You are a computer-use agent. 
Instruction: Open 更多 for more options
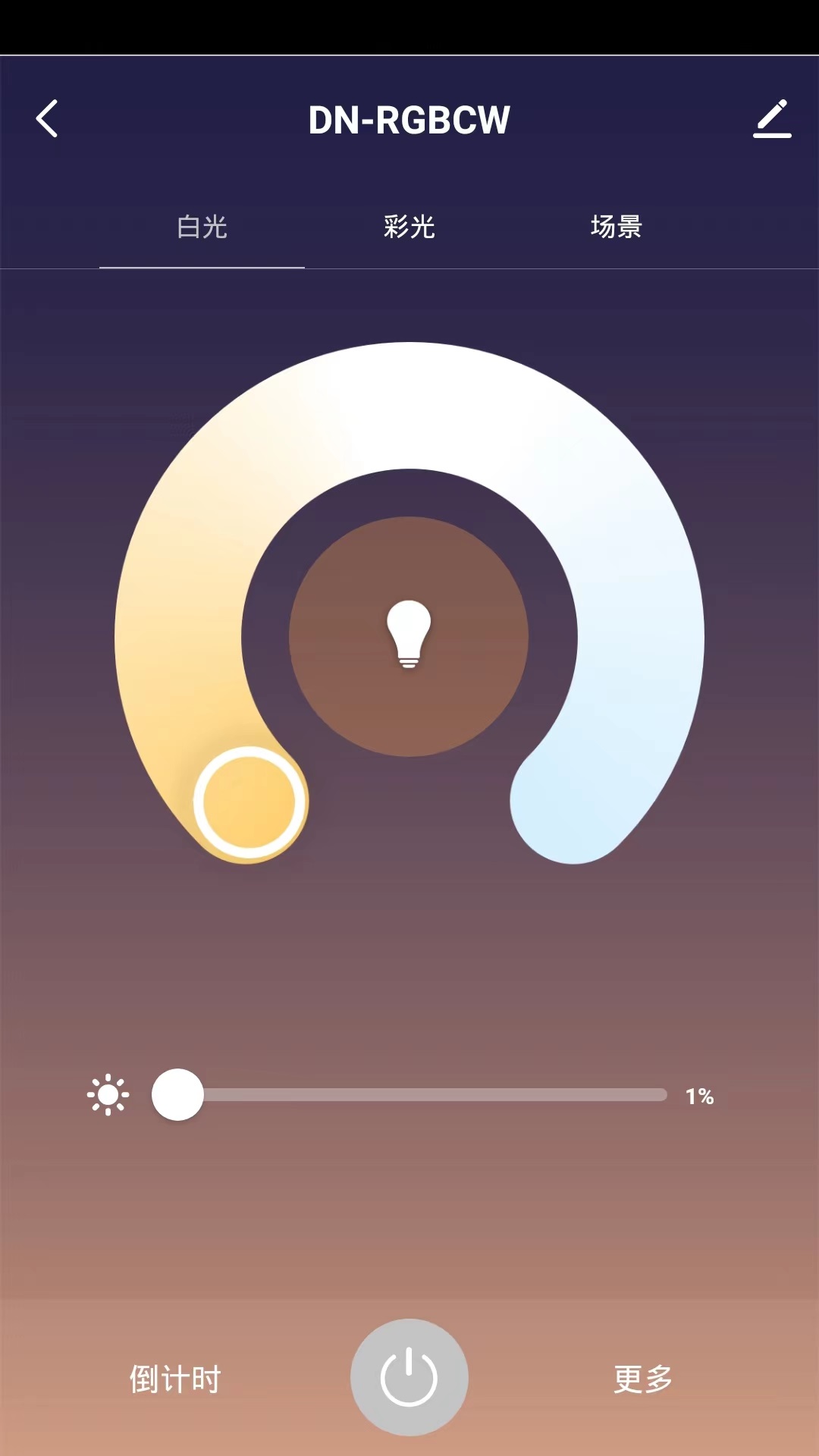[643, 1379]
